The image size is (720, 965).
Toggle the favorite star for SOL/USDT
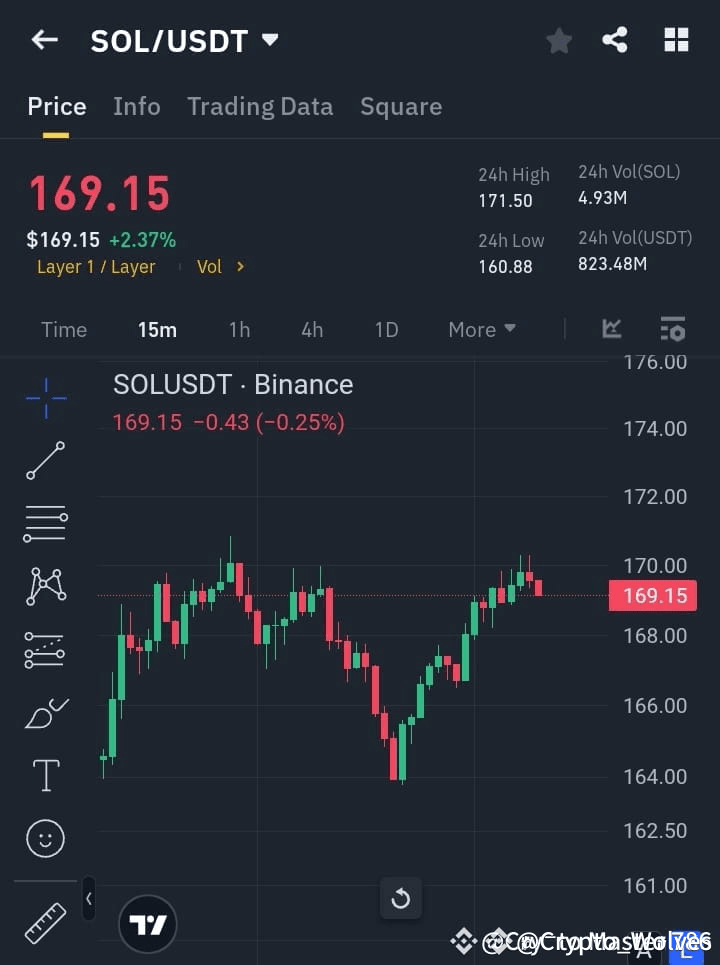(x=558, y=40)
